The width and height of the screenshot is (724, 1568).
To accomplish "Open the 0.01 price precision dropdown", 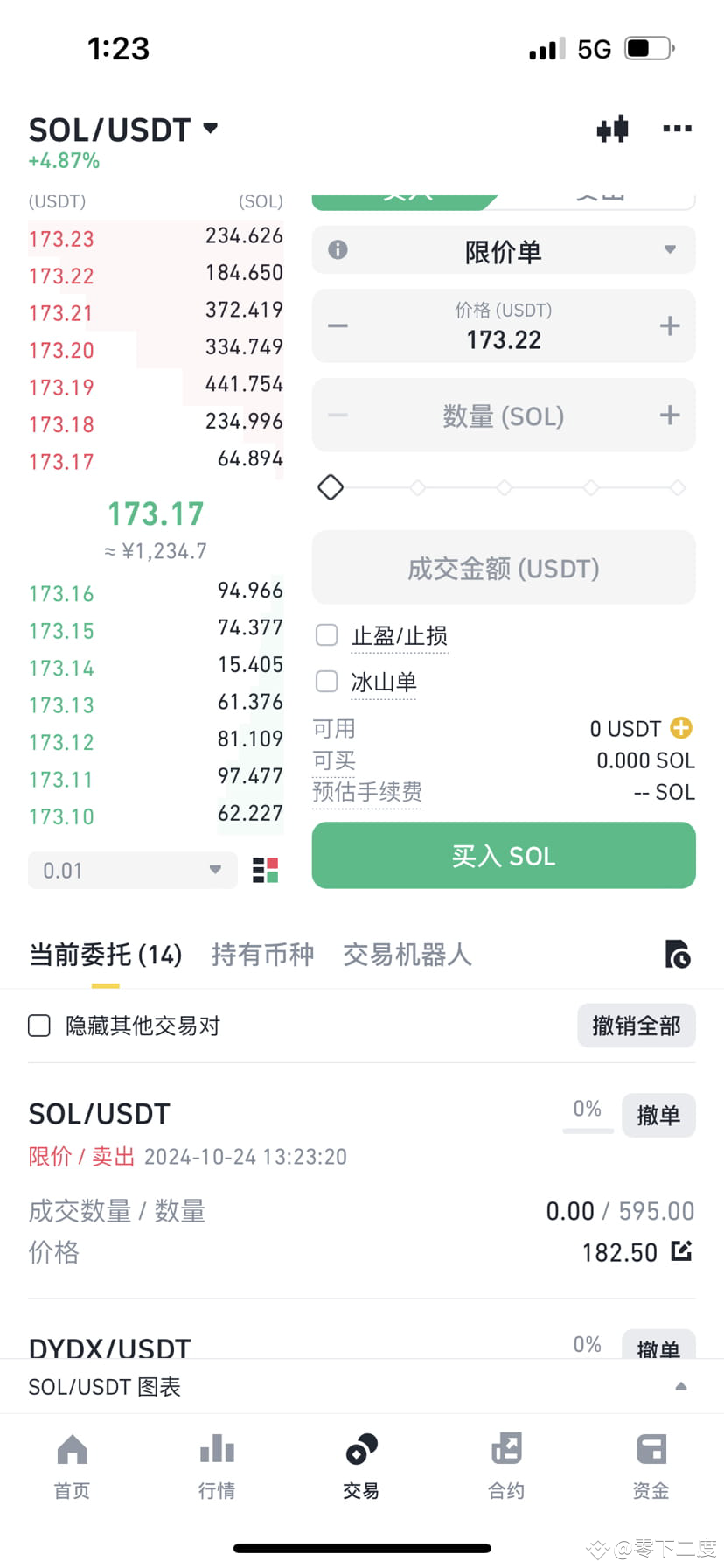I will [131, 870].
